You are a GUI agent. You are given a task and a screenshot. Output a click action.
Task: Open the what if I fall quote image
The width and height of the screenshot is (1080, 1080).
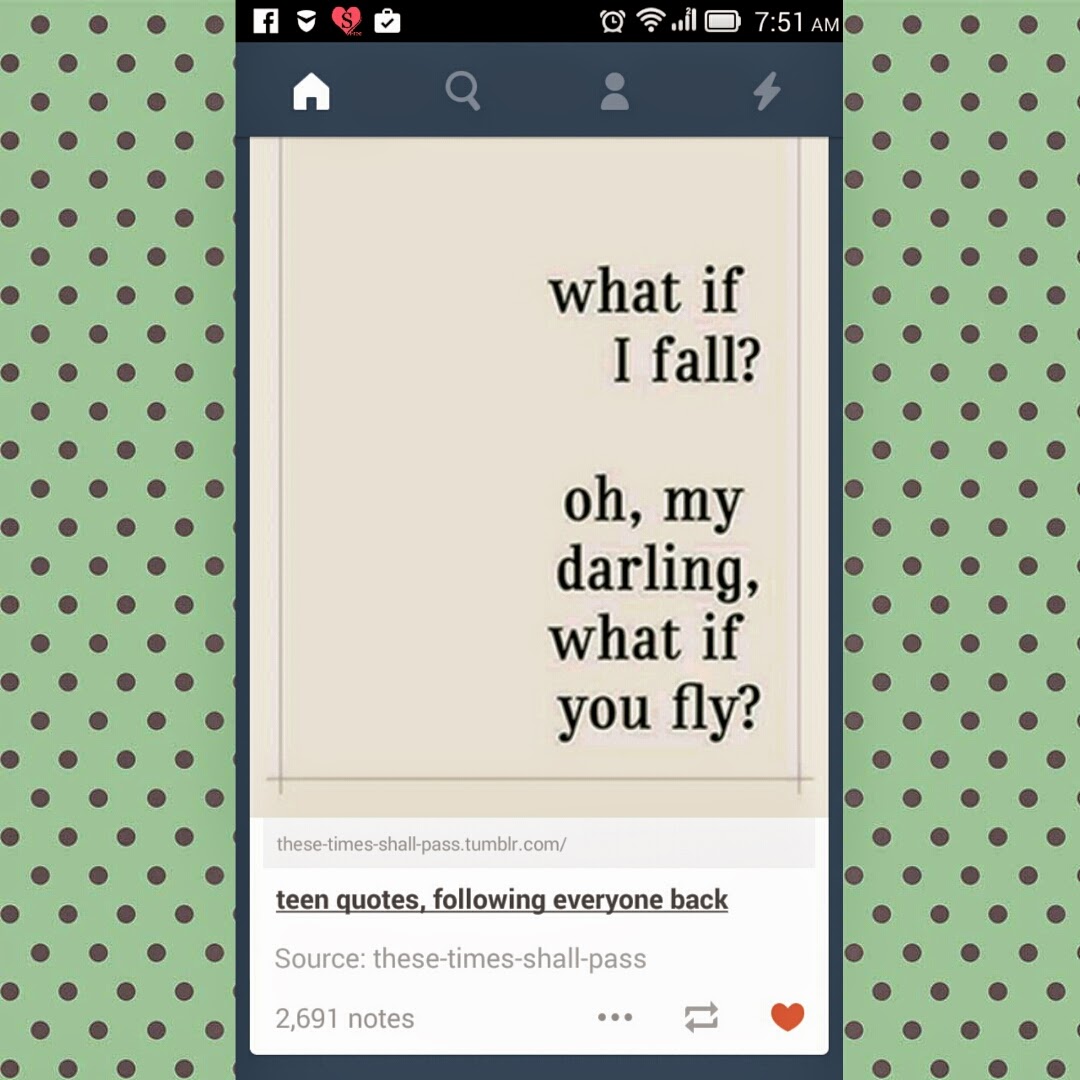click(539, 478)
